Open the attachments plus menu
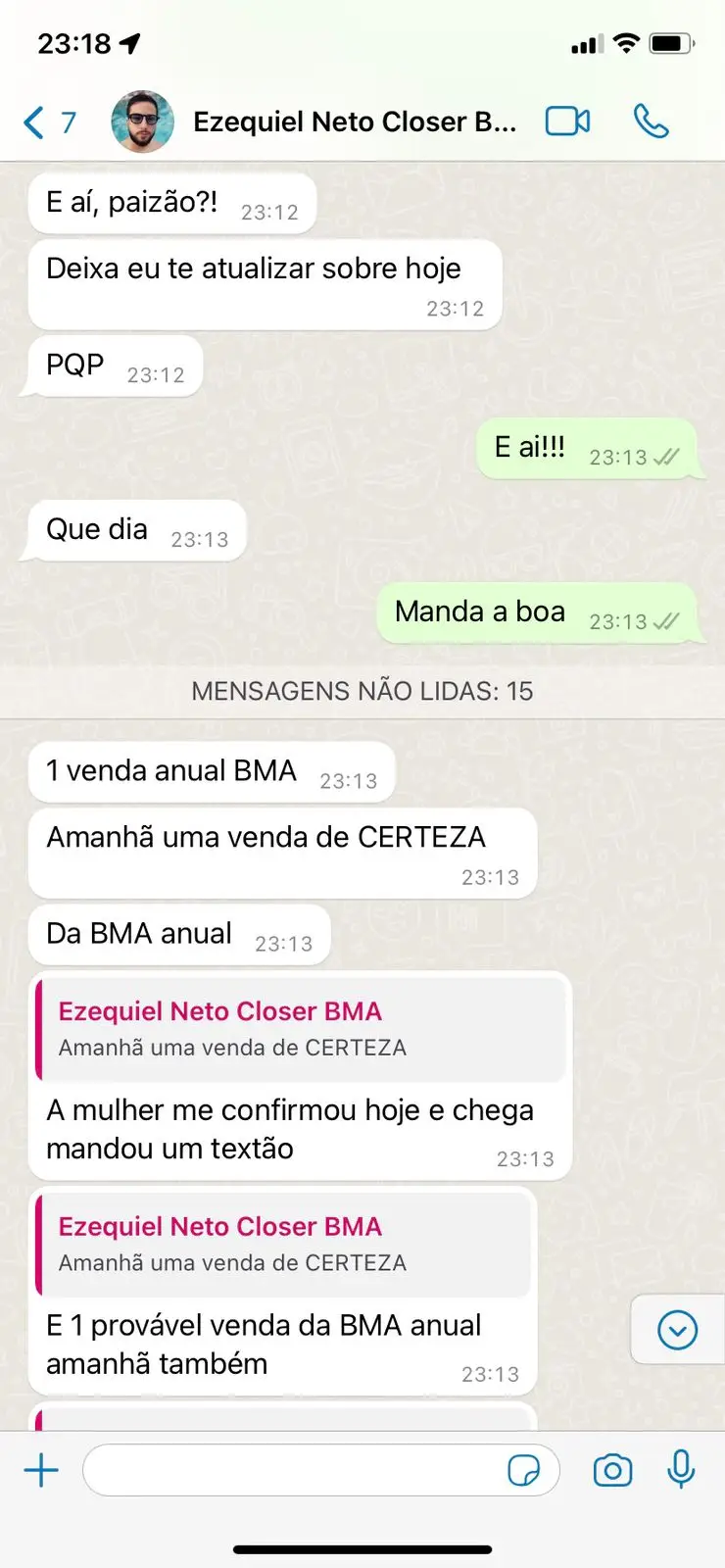Viewport: 725px width, 1568px height. point(41,1470)
